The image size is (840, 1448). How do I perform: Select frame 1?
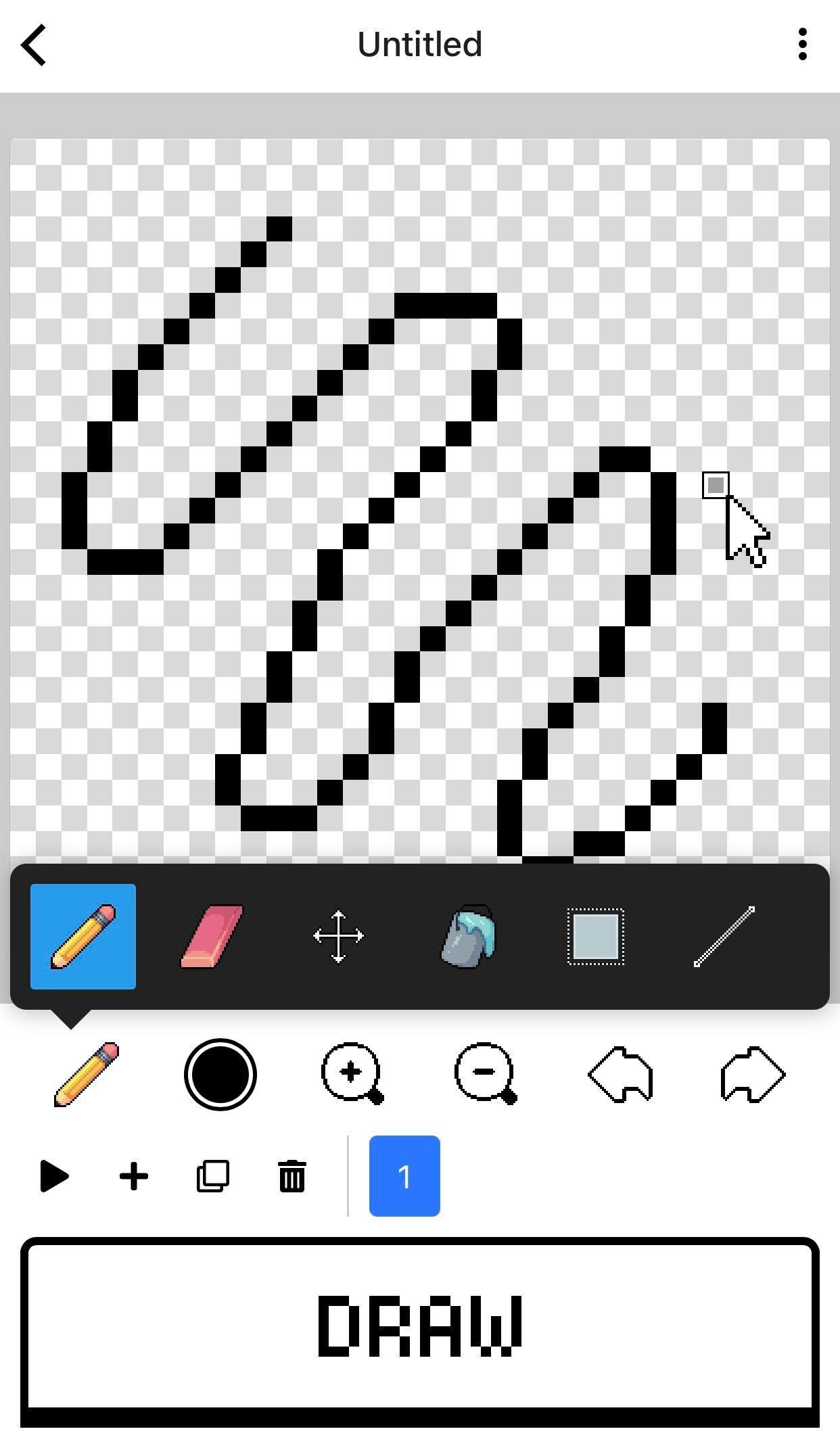coord(404,1176)
